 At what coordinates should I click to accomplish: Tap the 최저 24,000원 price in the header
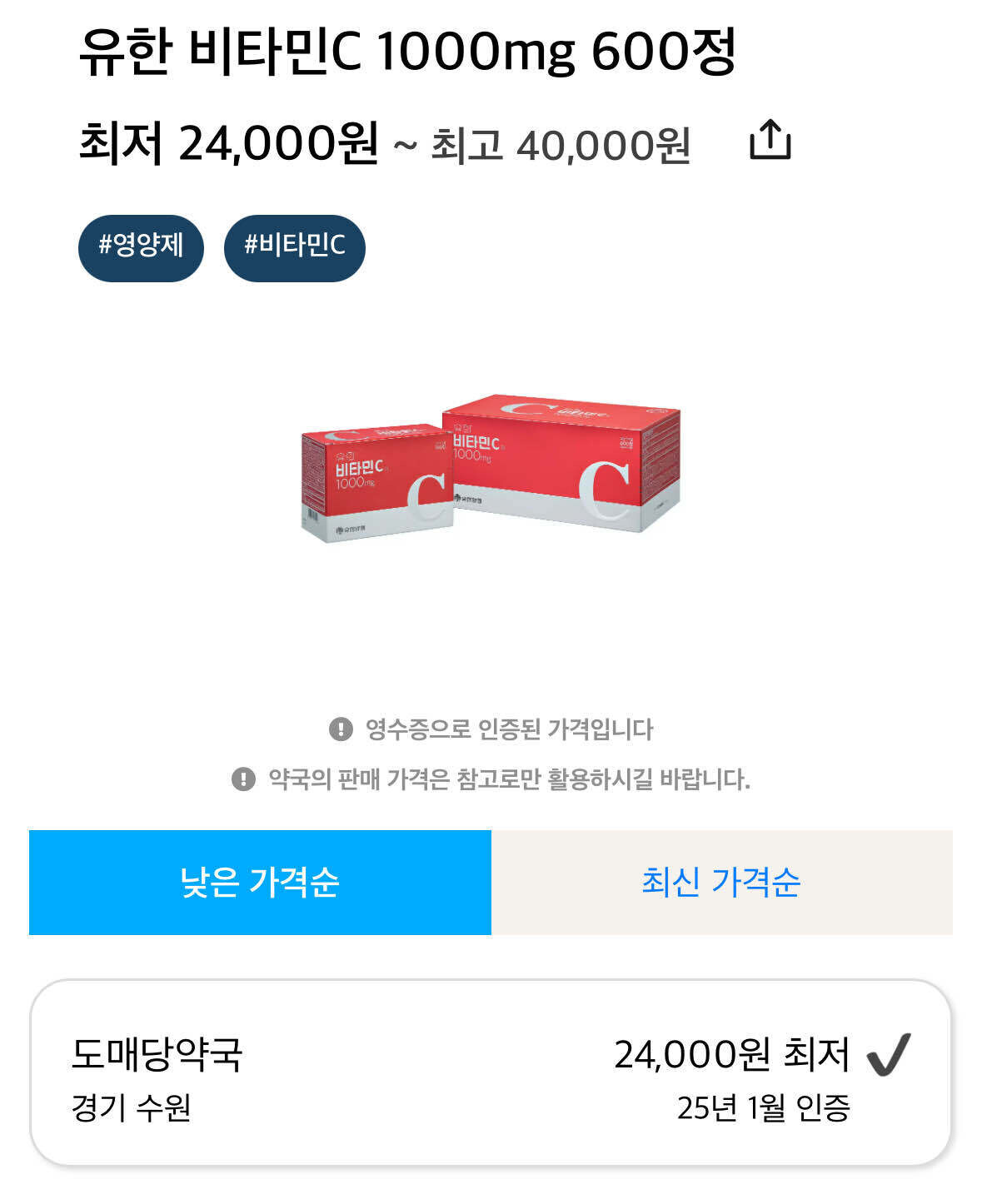(x=229, y=143)
